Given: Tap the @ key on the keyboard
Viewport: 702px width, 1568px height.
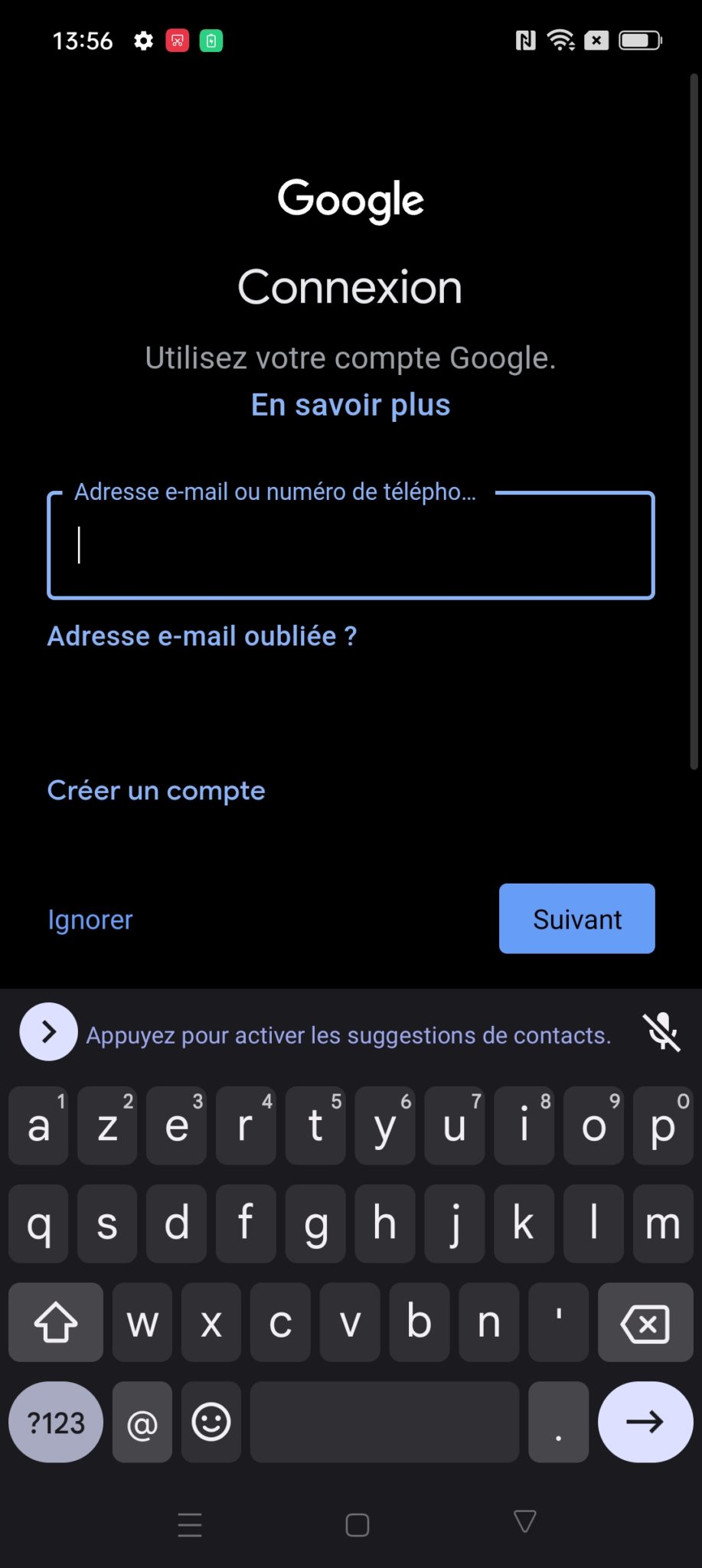Looking at the screenshot, I should 142,1423.
